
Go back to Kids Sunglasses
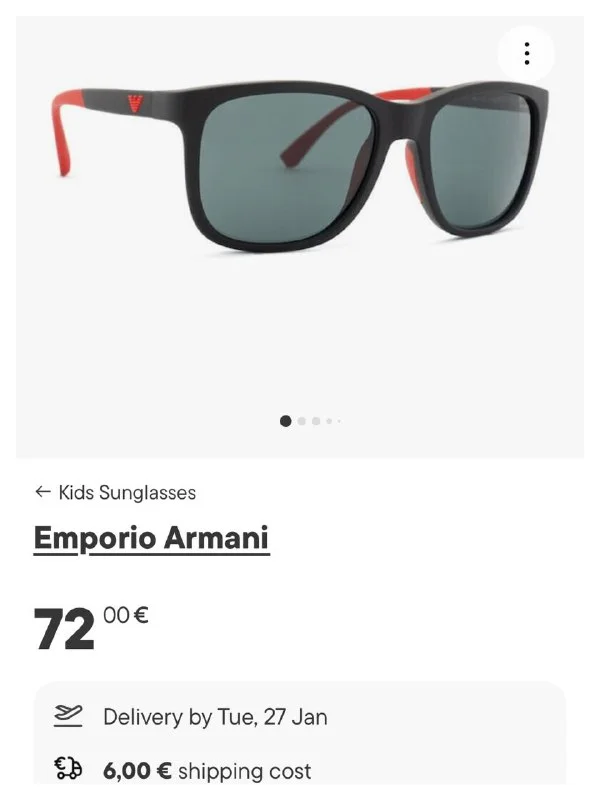tap(115, 492)
